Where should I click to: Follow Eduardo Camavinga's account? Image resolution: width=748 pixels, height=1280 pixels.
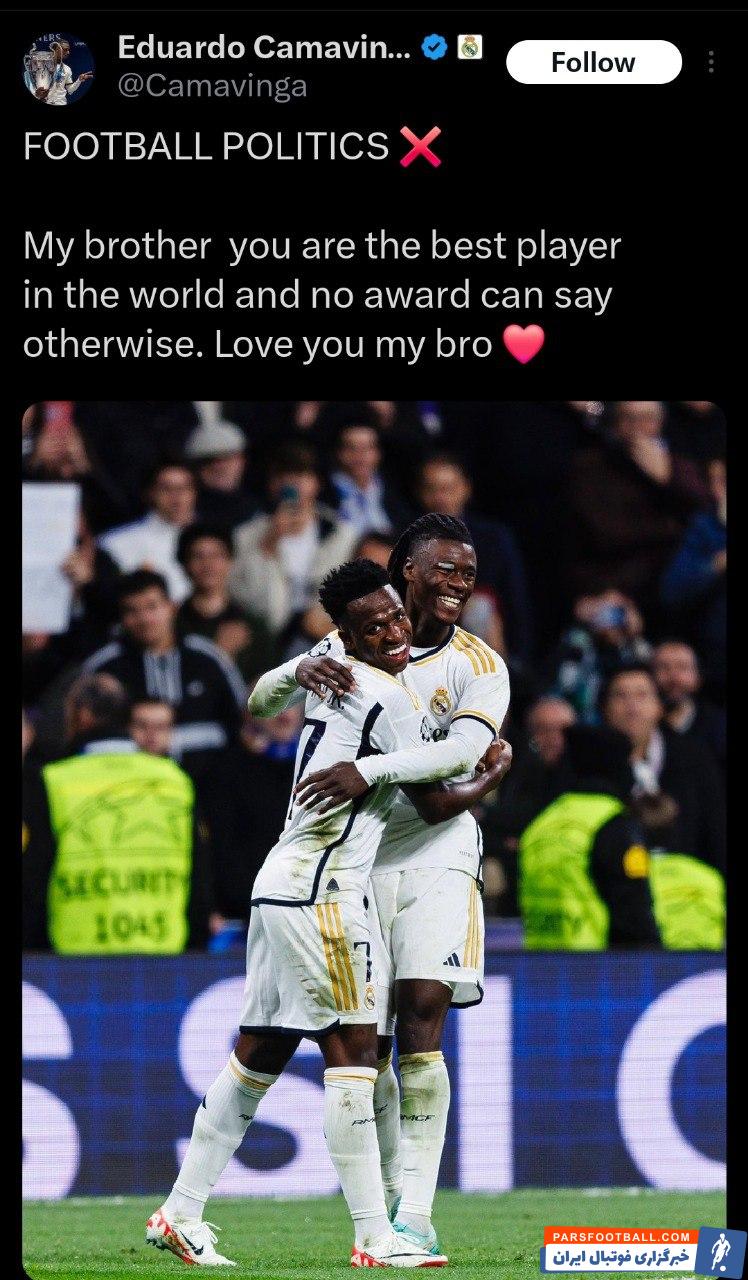(x=593, y=62)
